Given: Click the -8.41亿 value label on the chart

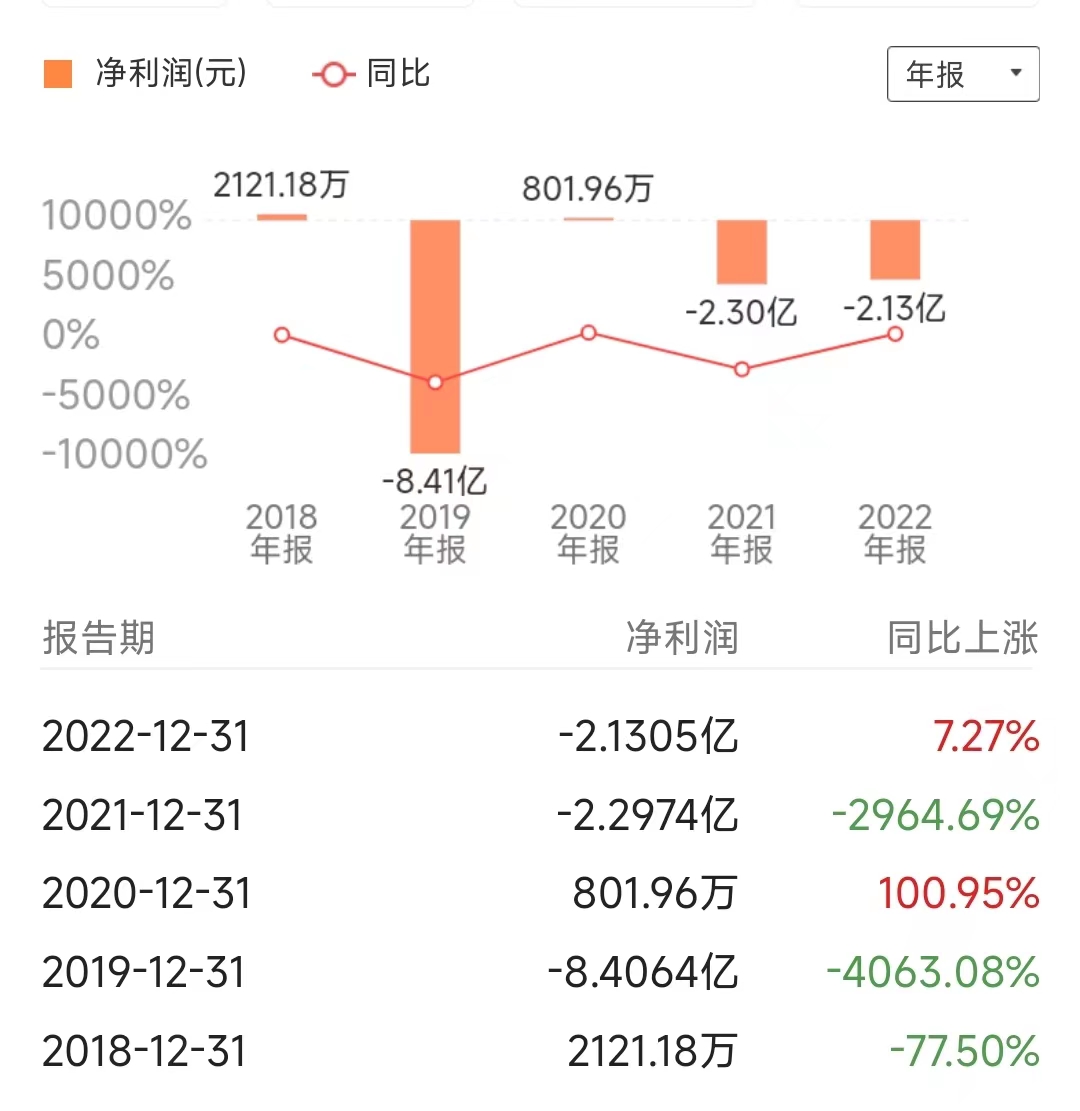Looking at the screenshot, I should 435,478.
